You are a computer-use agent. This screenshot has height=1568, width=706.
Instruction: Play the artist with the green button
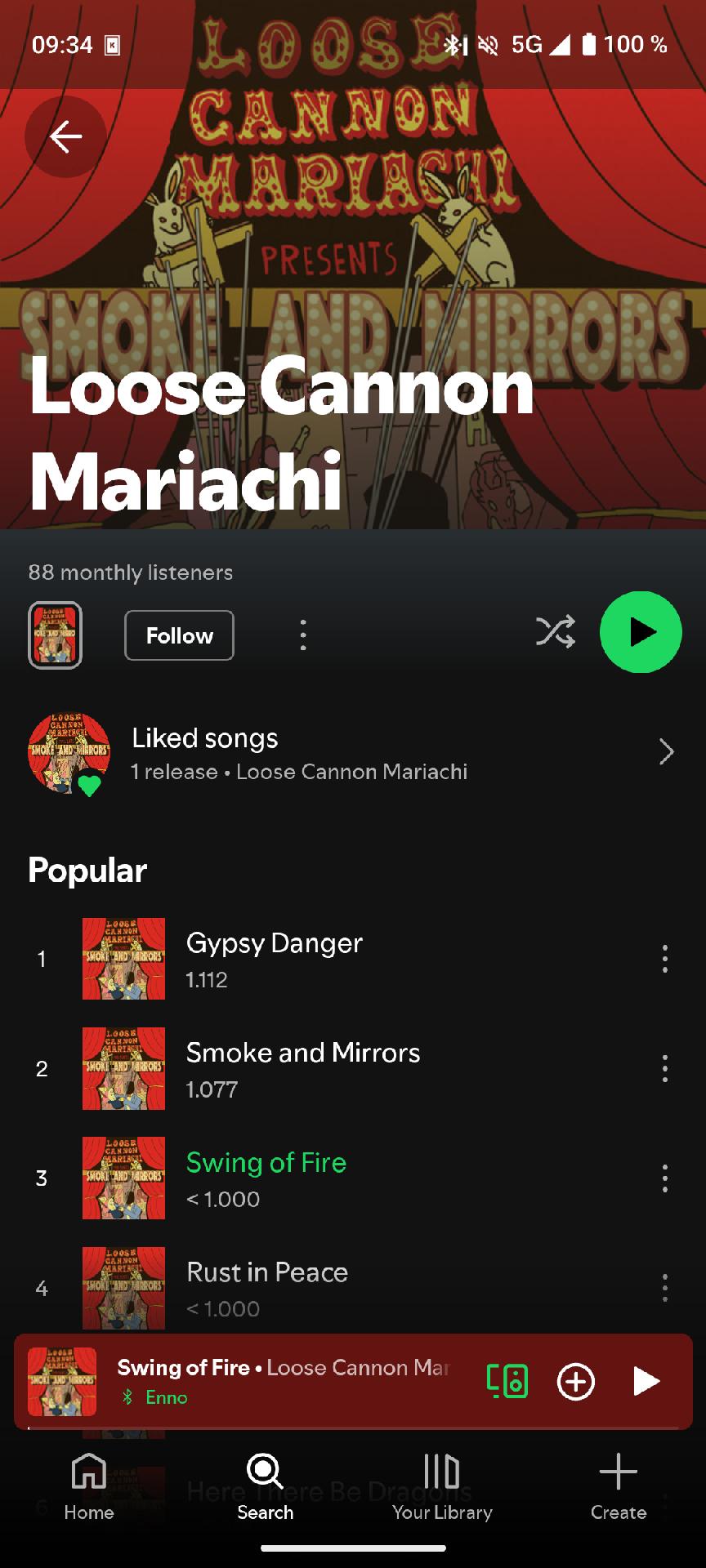[x=641, y=632]
